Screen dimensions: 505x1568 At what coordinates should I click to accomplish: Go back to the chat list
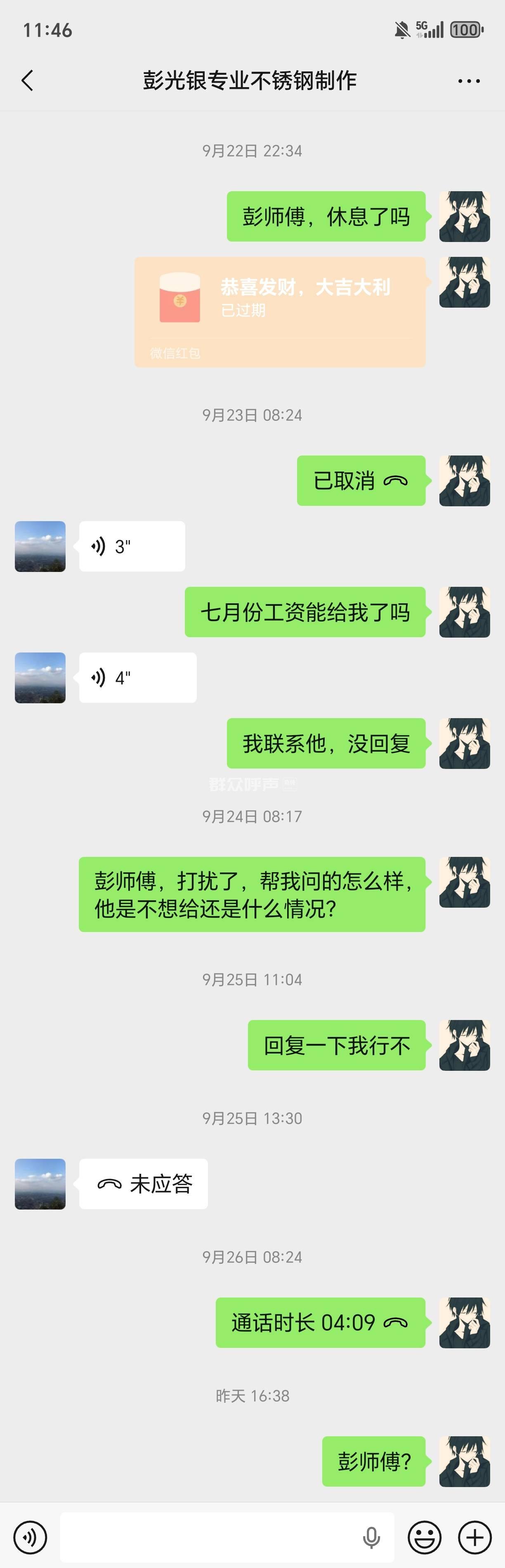27,81
